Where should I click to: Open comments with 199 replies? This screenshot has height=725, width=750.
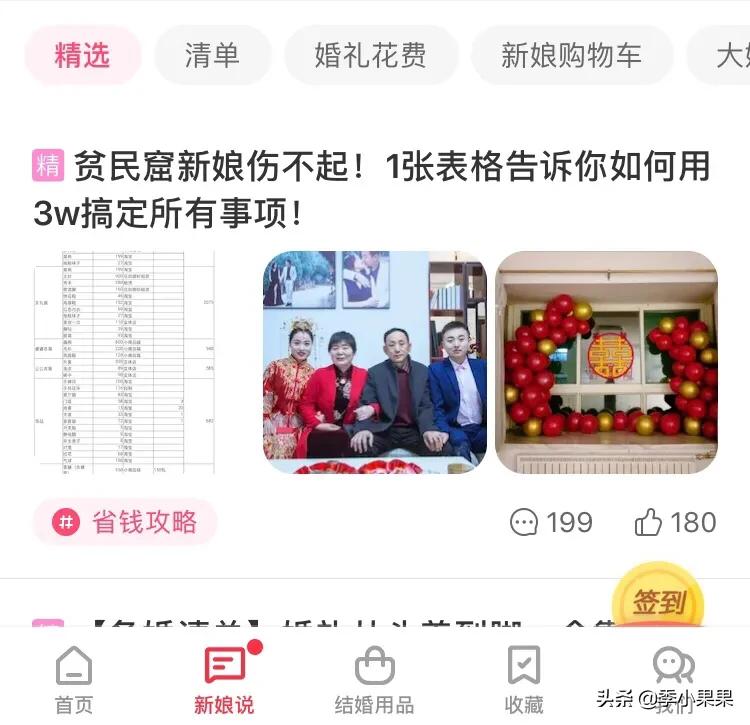click(551, 522)
